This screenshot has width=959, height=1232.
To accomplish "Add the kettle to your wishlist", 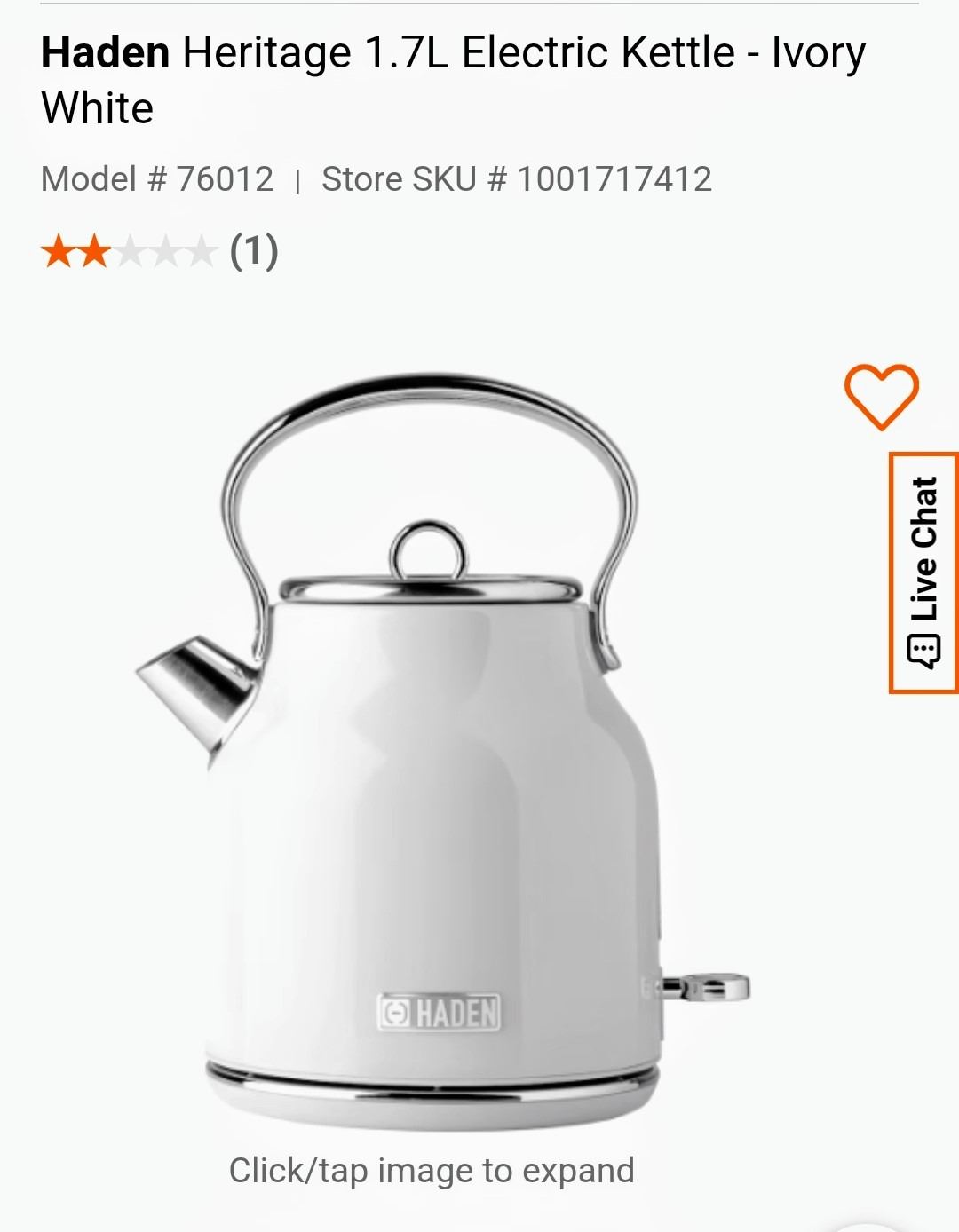I will pos(880,397).
